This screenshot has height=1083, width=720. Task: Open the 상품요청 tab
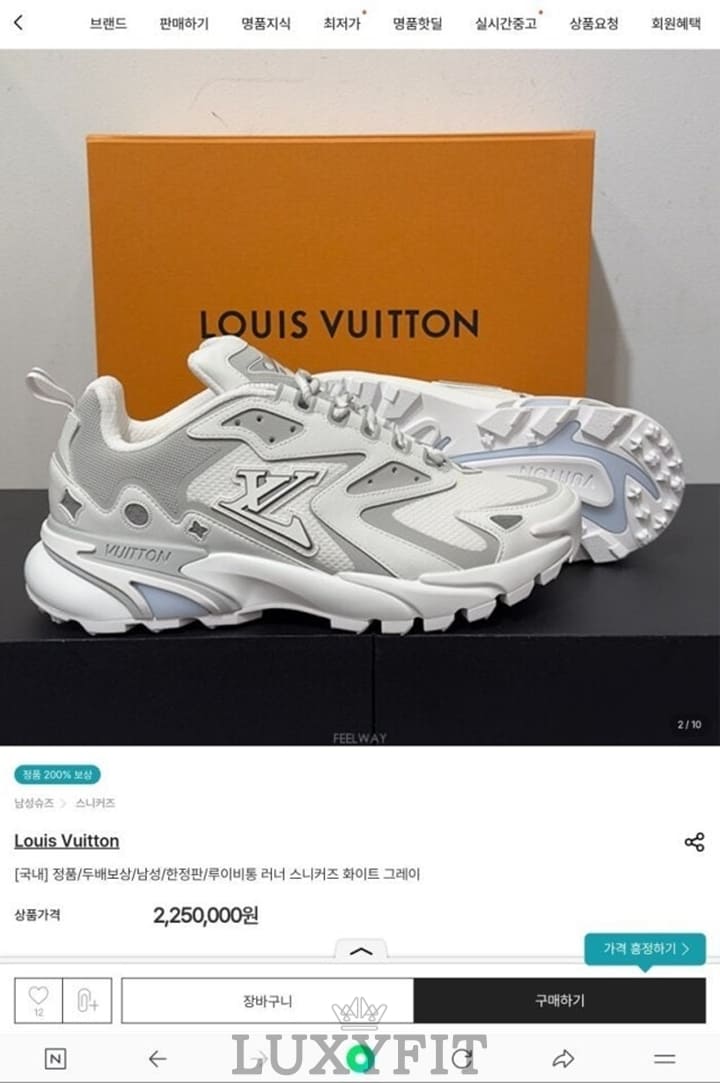click(594, 24)
